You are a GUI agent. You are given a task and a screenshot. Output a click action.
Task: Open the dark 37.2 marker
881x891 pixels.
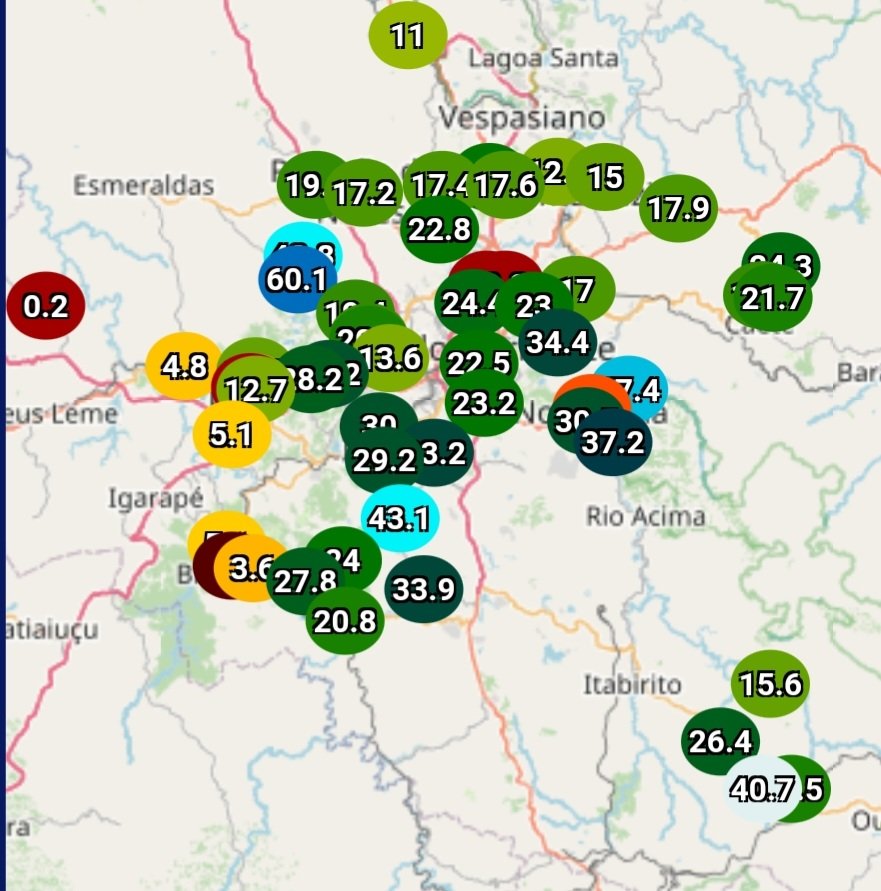(613, 441)
